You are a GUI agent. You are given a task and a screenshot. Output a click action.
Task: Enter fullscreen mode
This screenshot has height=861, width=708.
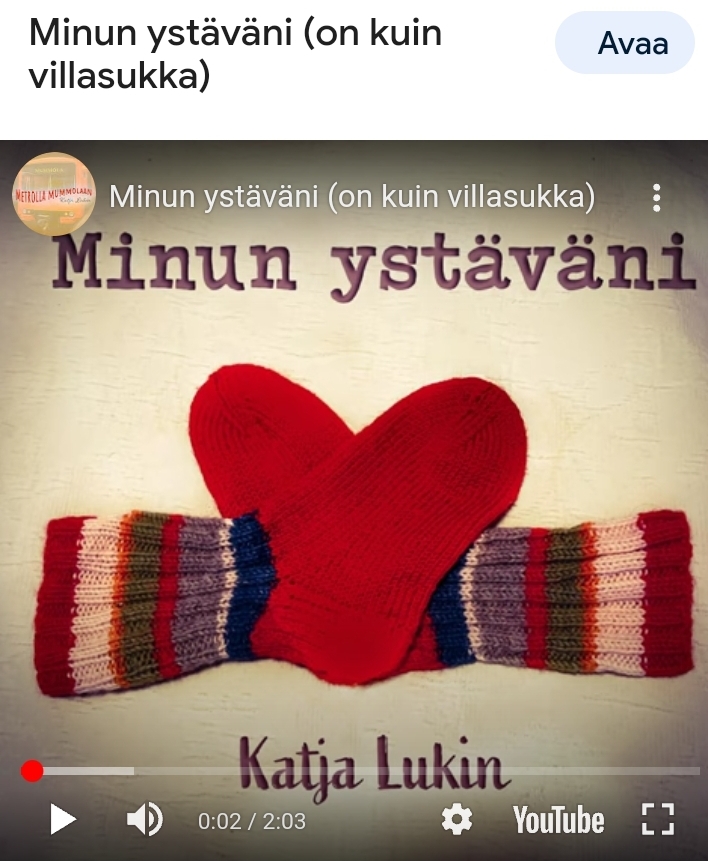[657, 820]
